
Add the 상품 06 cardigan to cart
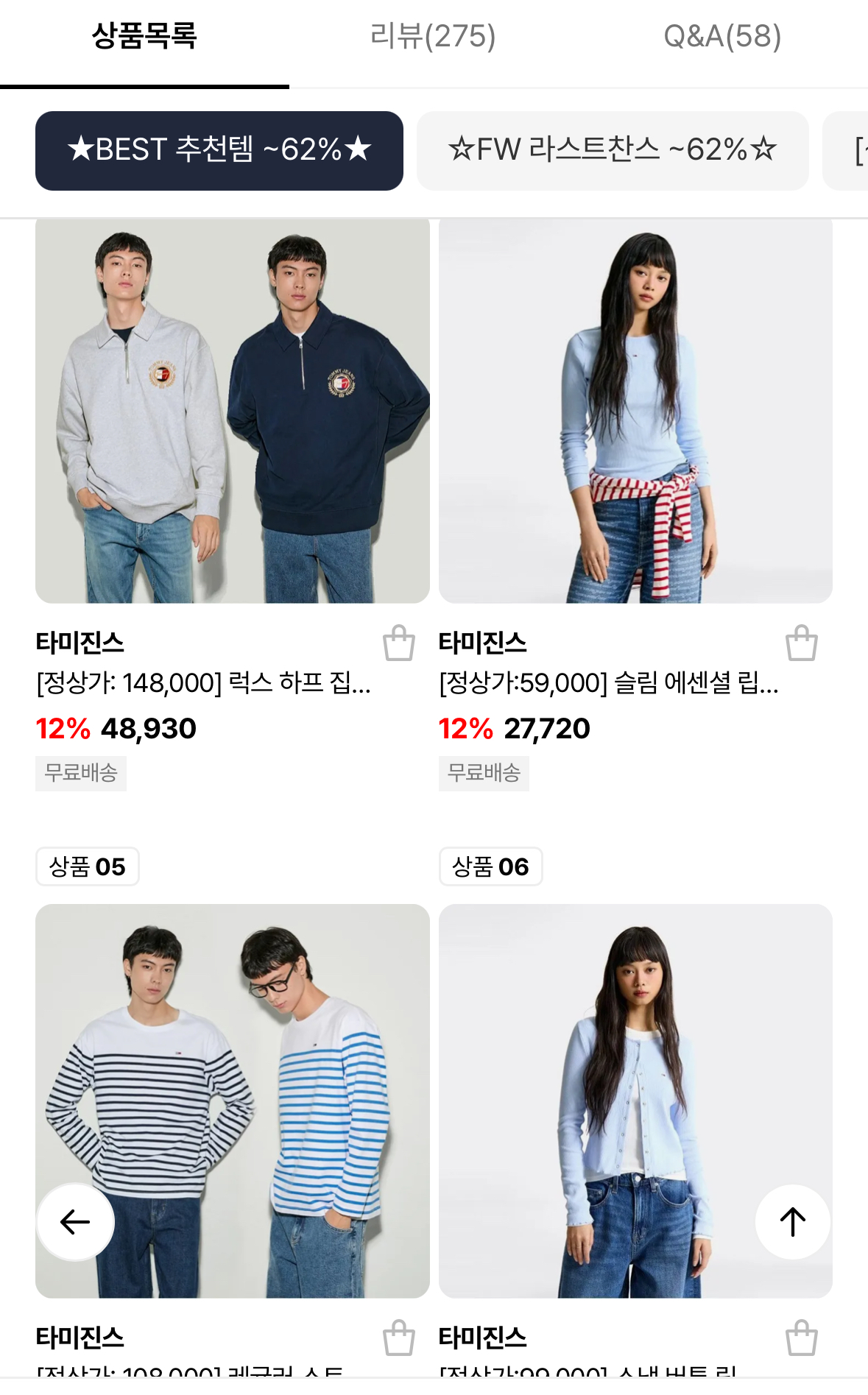click(801, 1338)
